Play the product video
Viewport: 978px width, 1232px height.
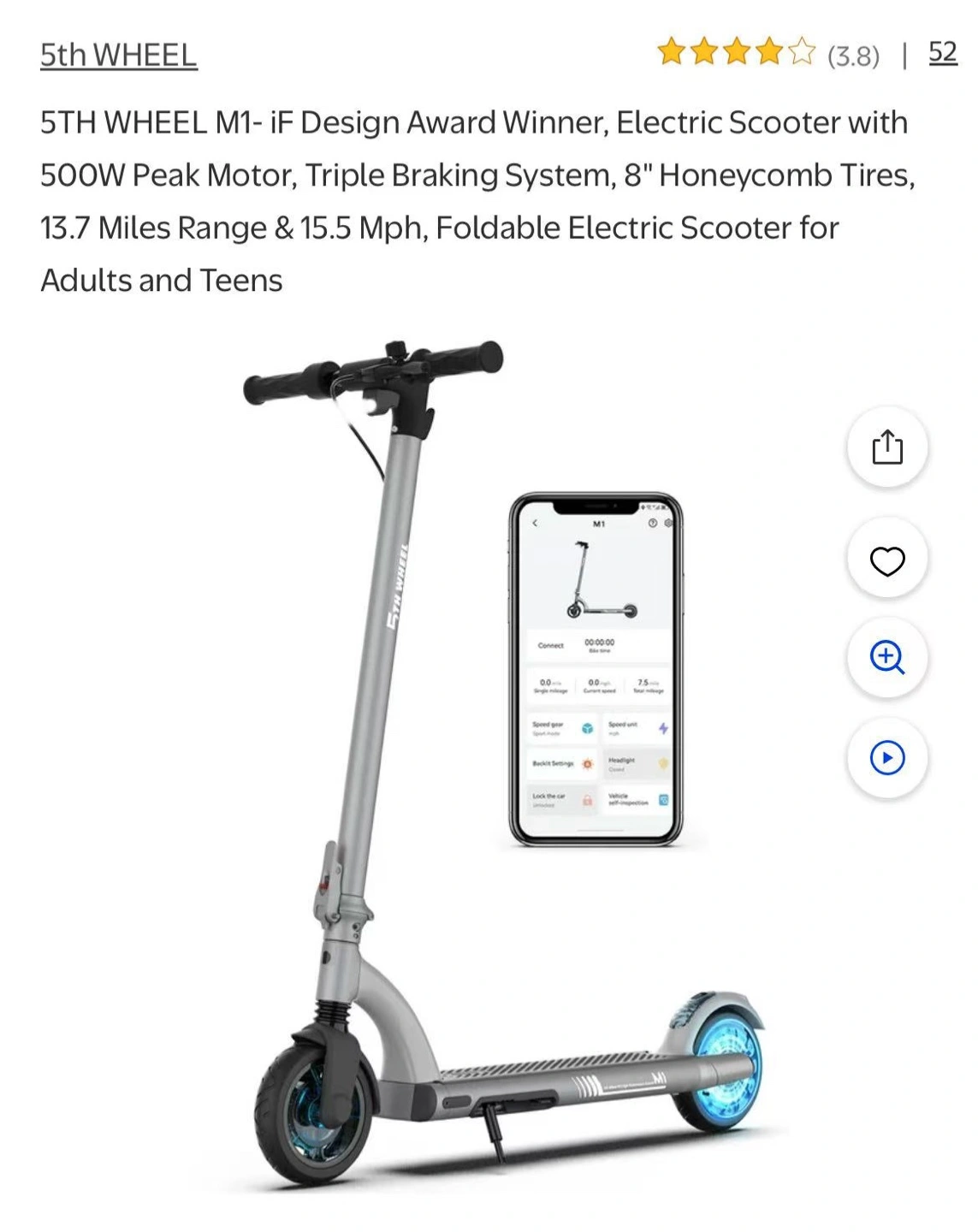point(887,757)
